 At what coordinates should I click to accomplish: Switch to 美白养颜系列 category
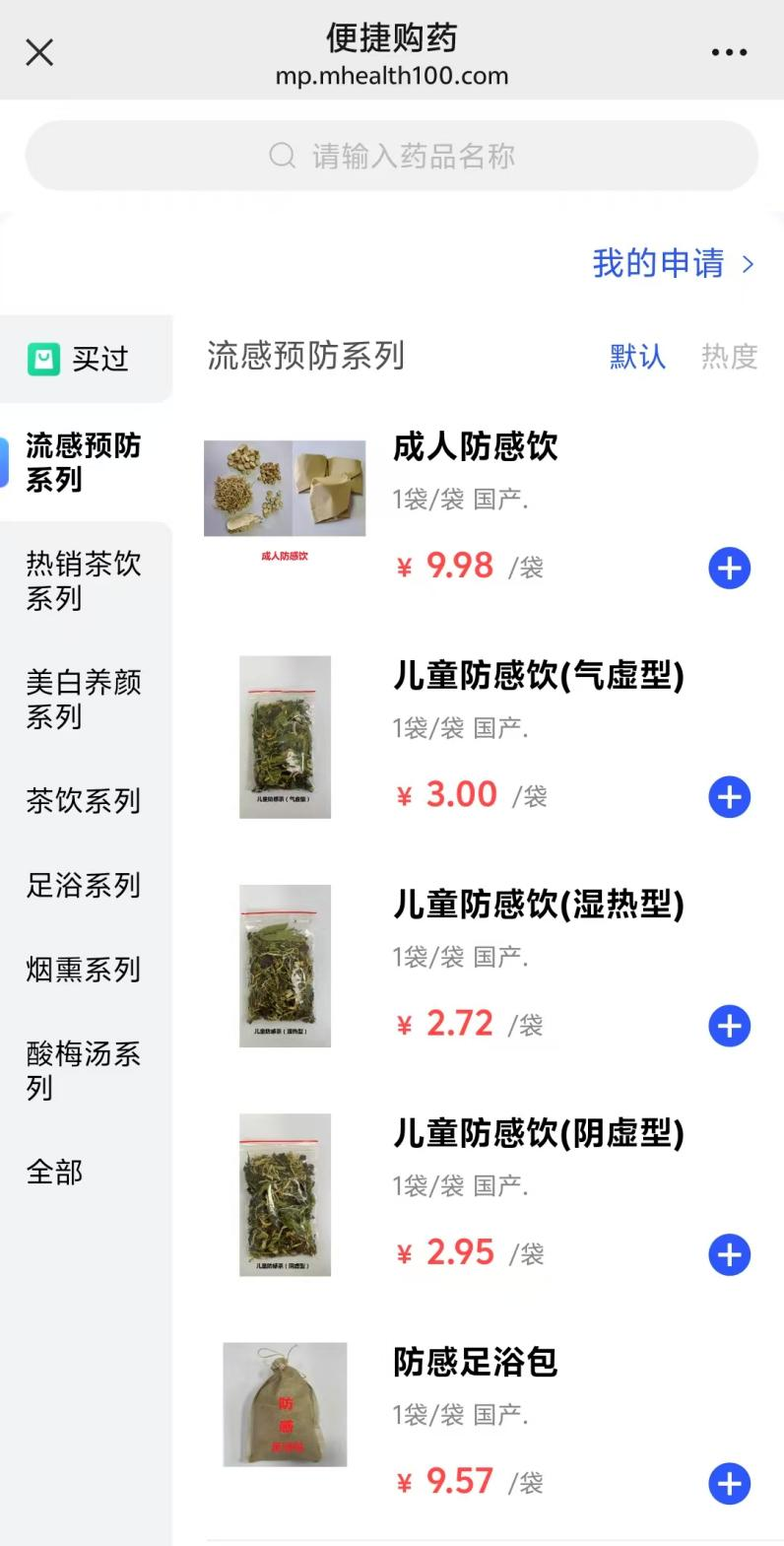[x=84, y=699]
